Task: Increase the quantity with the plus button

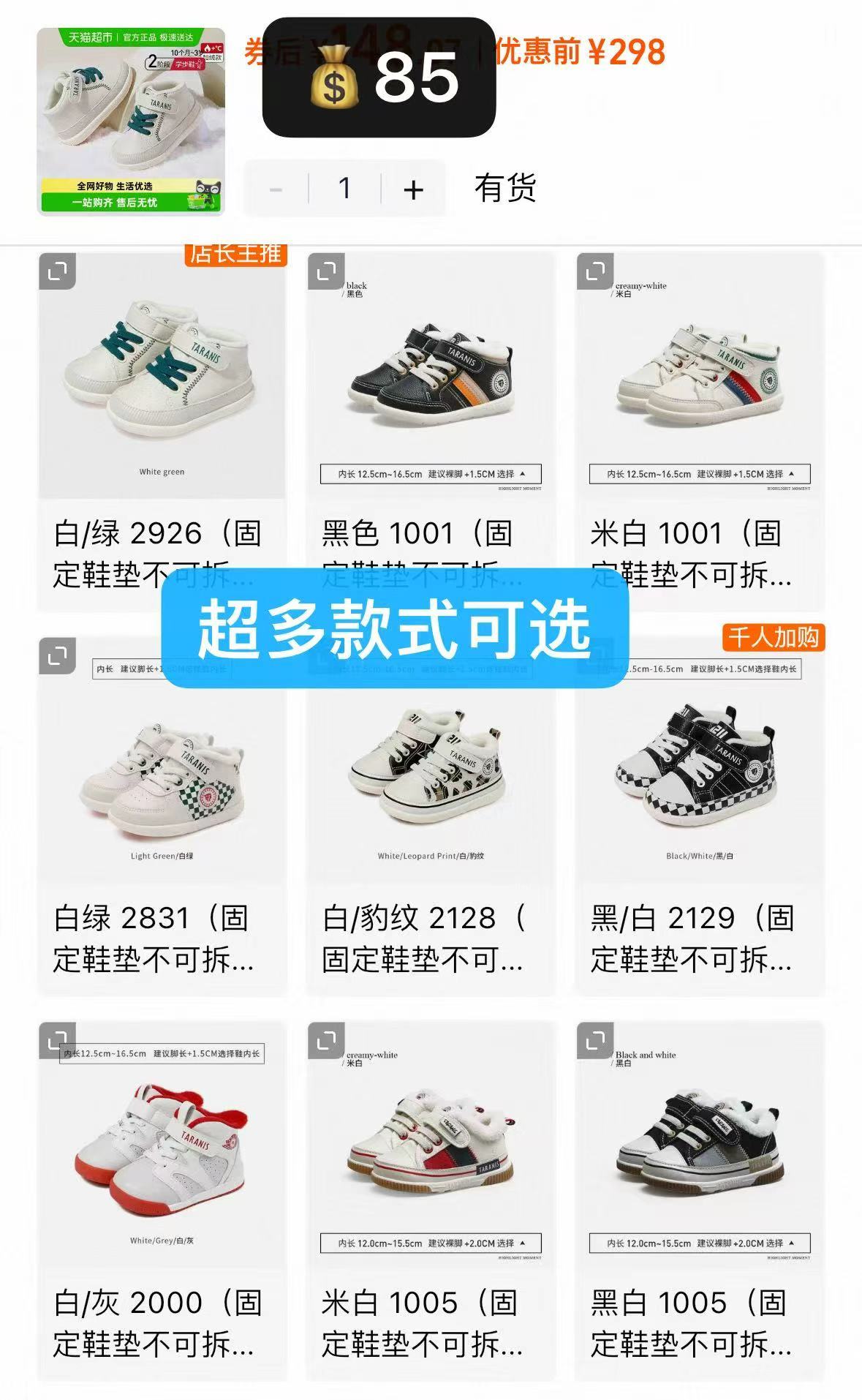Action: pos(413,189)
